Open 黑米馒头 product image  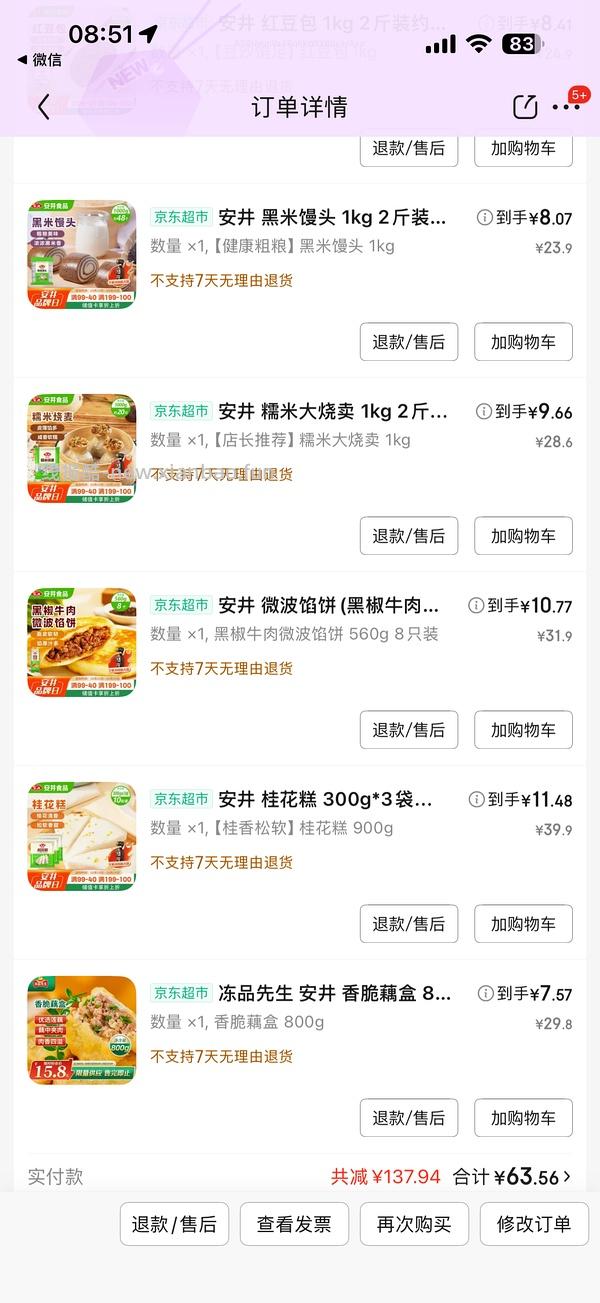click(81, 254)
